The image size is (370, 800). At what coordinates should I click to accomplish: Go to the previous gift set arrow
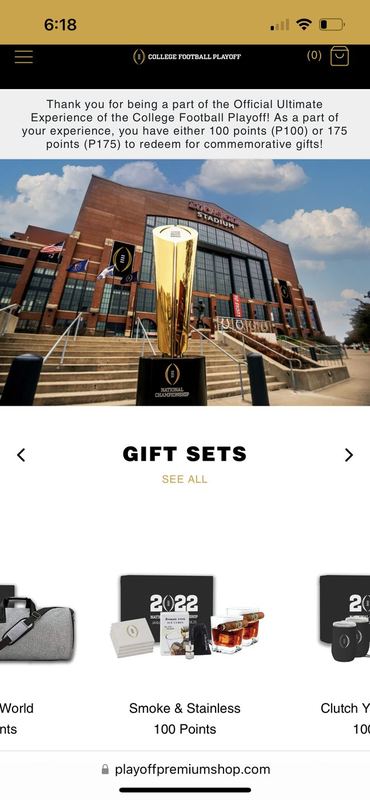21,455
